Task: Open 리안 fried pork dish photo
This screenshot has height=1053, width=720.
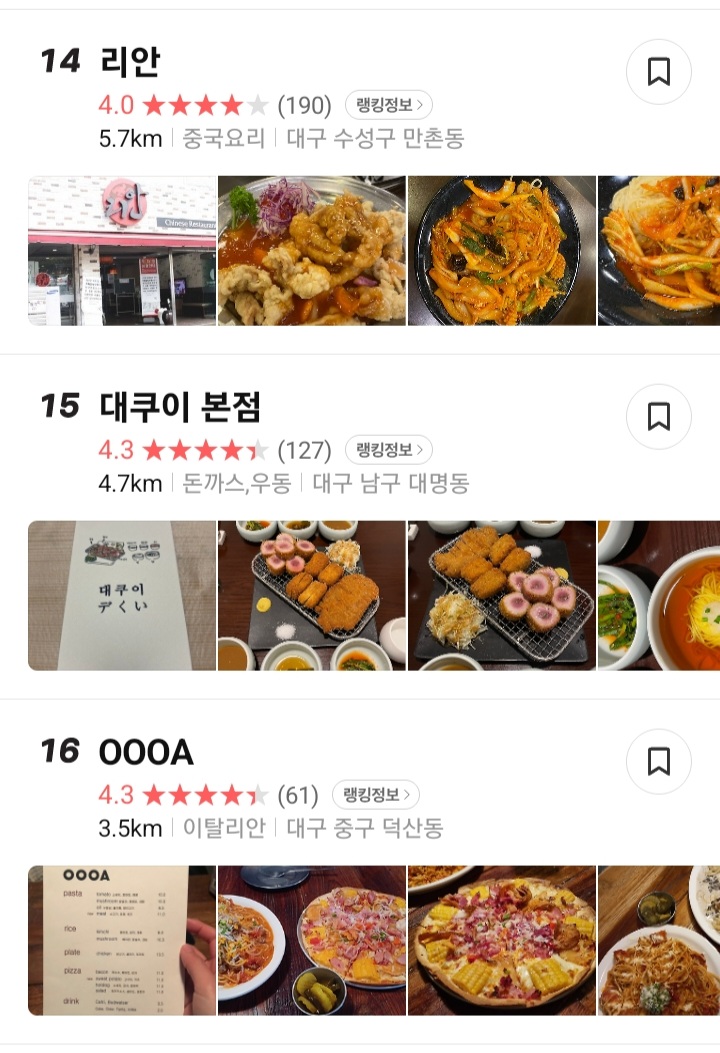Action: pos(311,250)
